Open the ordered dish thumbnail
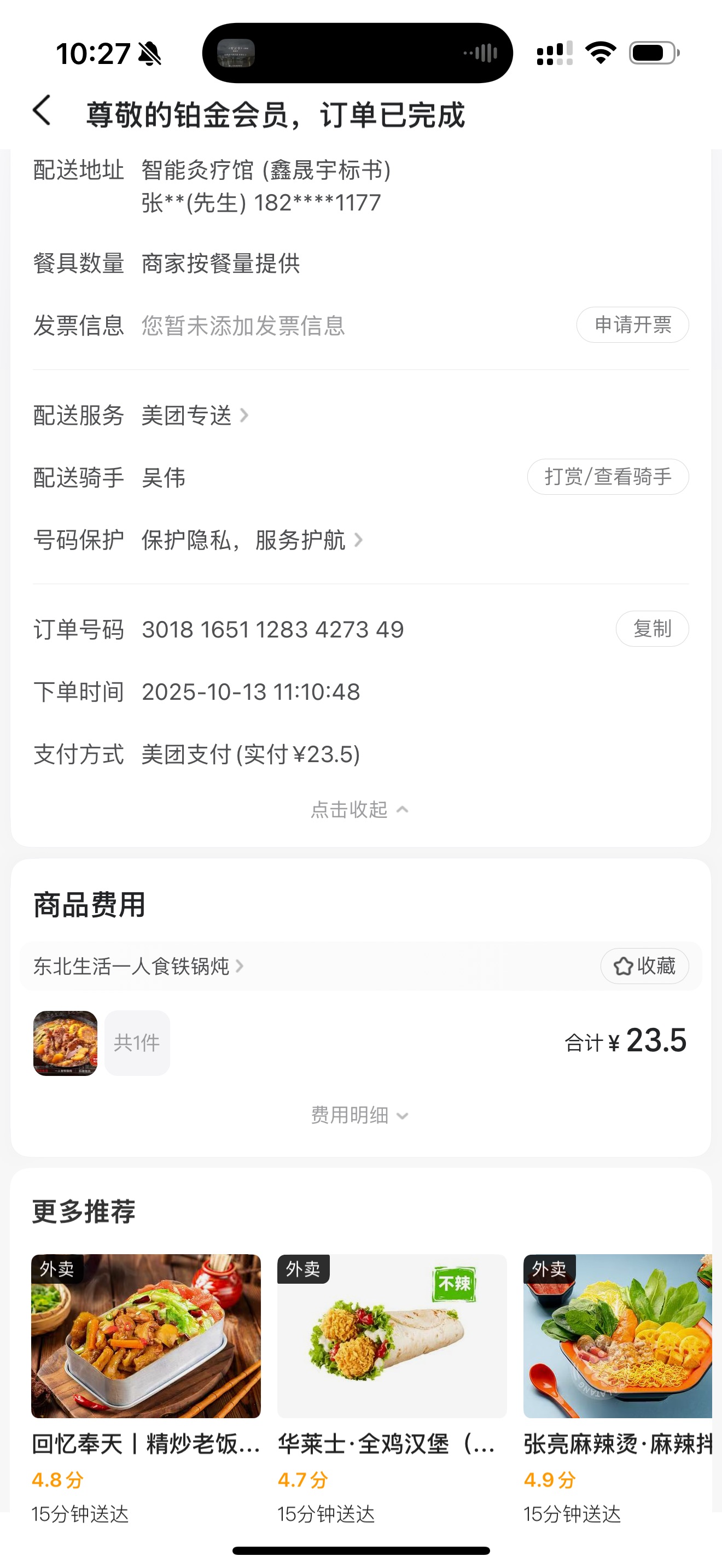722x1568 pixels. [65, 1043]
